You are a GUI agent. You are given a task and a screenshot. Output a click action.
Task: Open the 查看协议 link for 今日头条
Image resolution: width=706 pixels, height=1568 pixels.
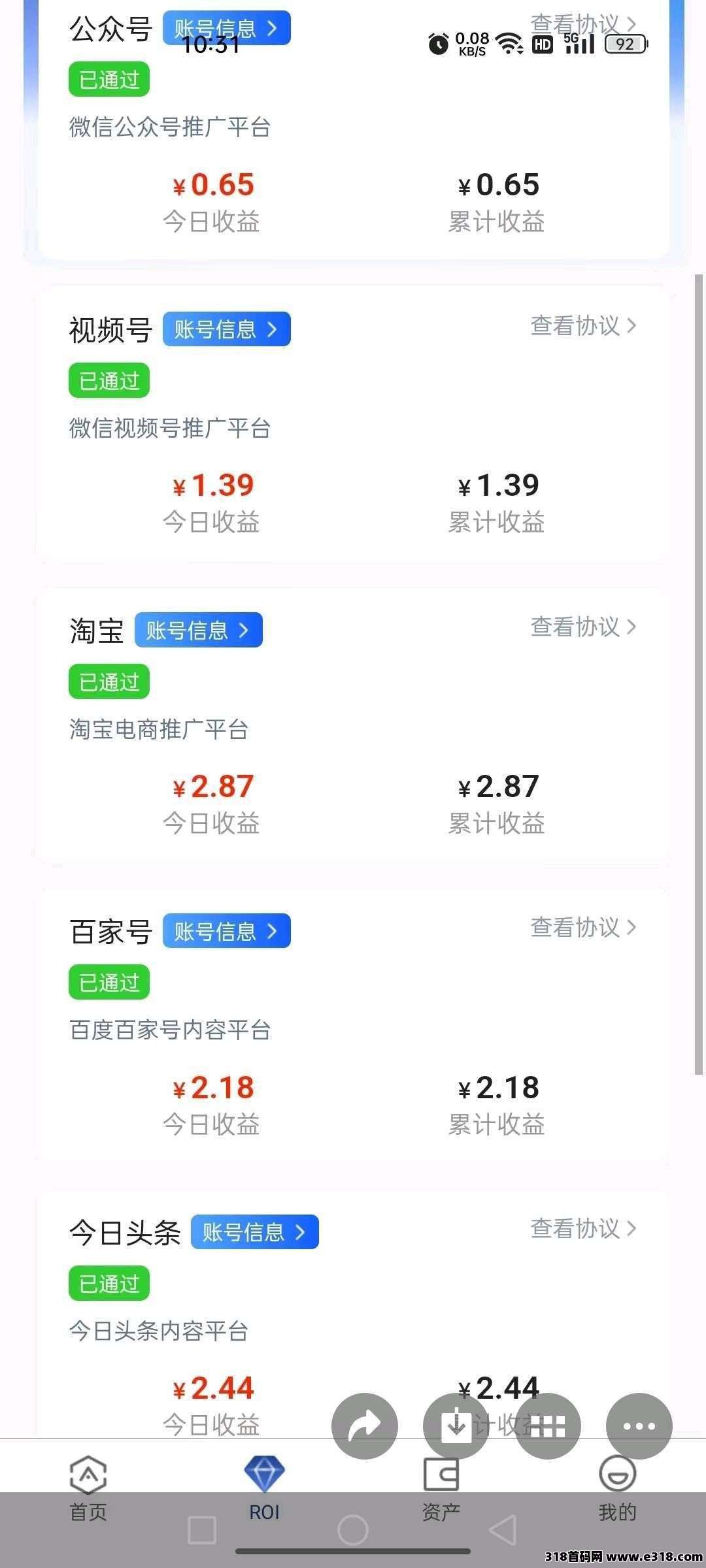pyautogui.click(x=580, y=1228)
